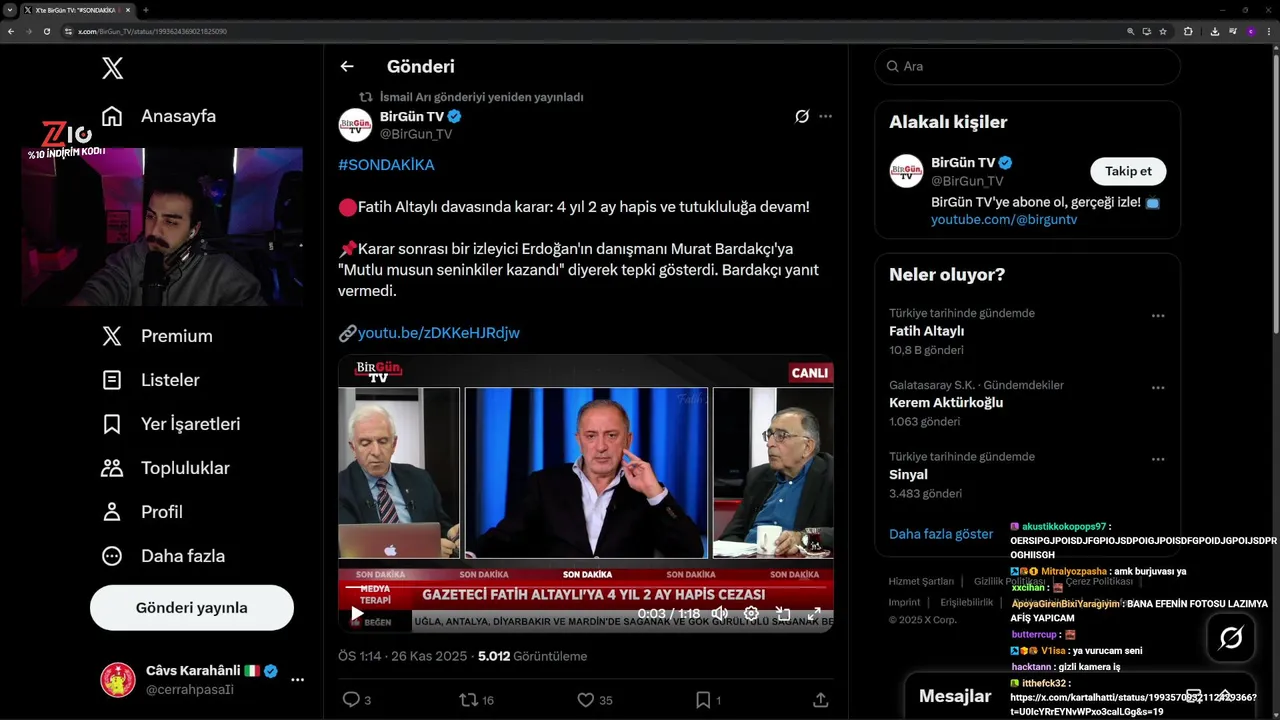This screenshot has width=1280, height=720.
Task: Tap the Ara search field
Action: pyautogui.click(x=1028, y=66)
